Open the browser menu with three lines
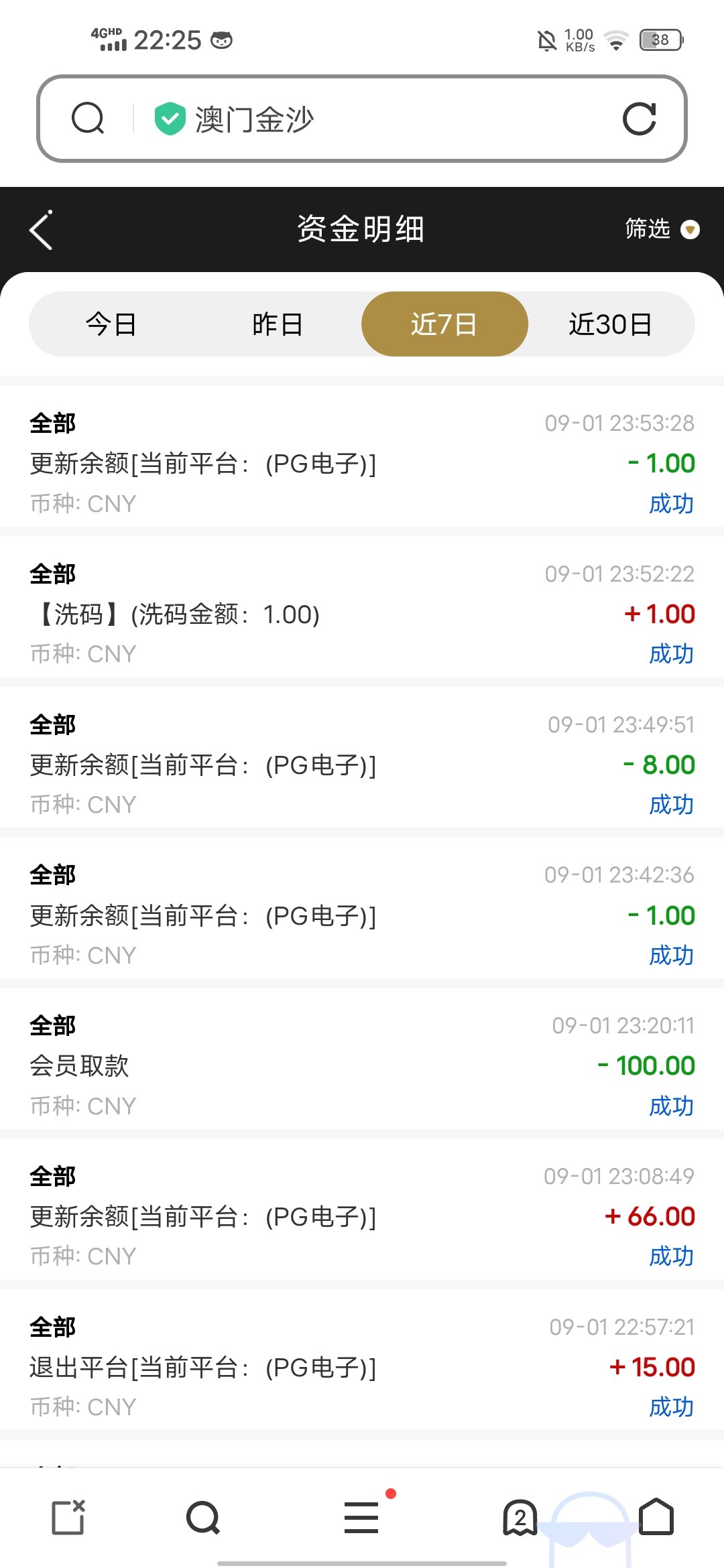The height and width of the screenshot is (1568, 724). point(362,1517)
